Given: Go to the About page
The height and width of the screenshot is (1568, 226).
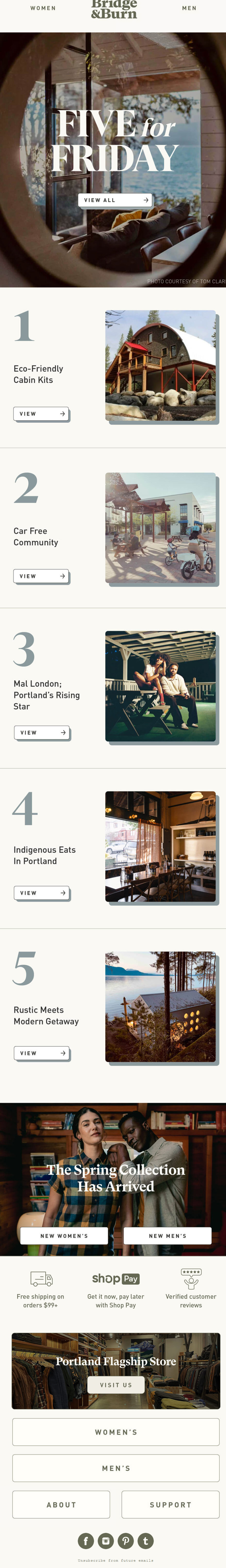Looking at the screenshot, I should pyautogui.click(x=61, y=1505).
